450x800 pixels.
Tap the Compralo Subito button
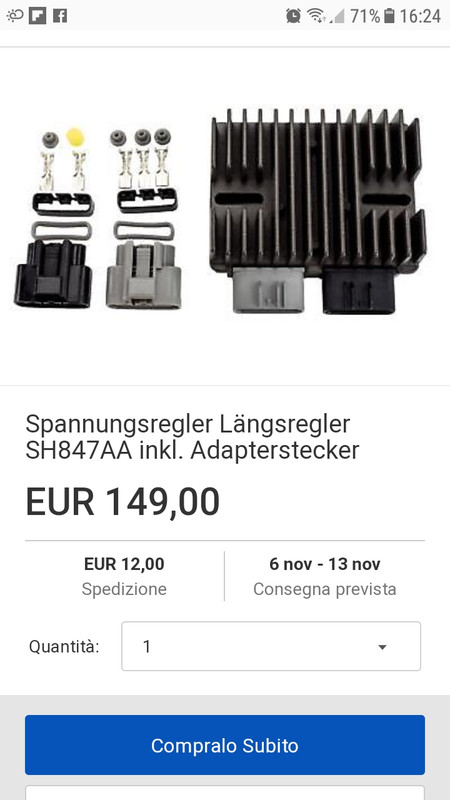[x=224, y=745]
